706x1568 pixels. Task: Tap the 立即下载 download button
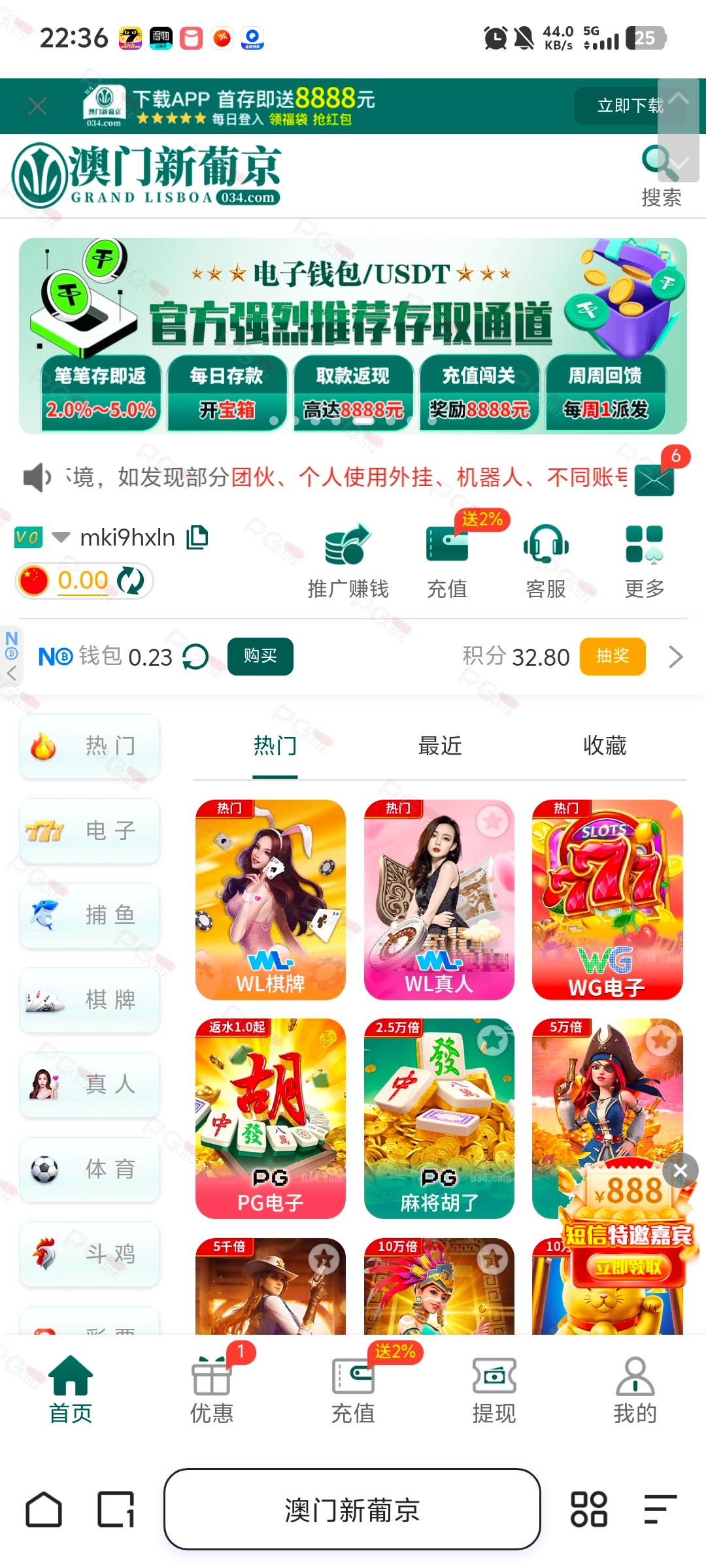[630, 105]
